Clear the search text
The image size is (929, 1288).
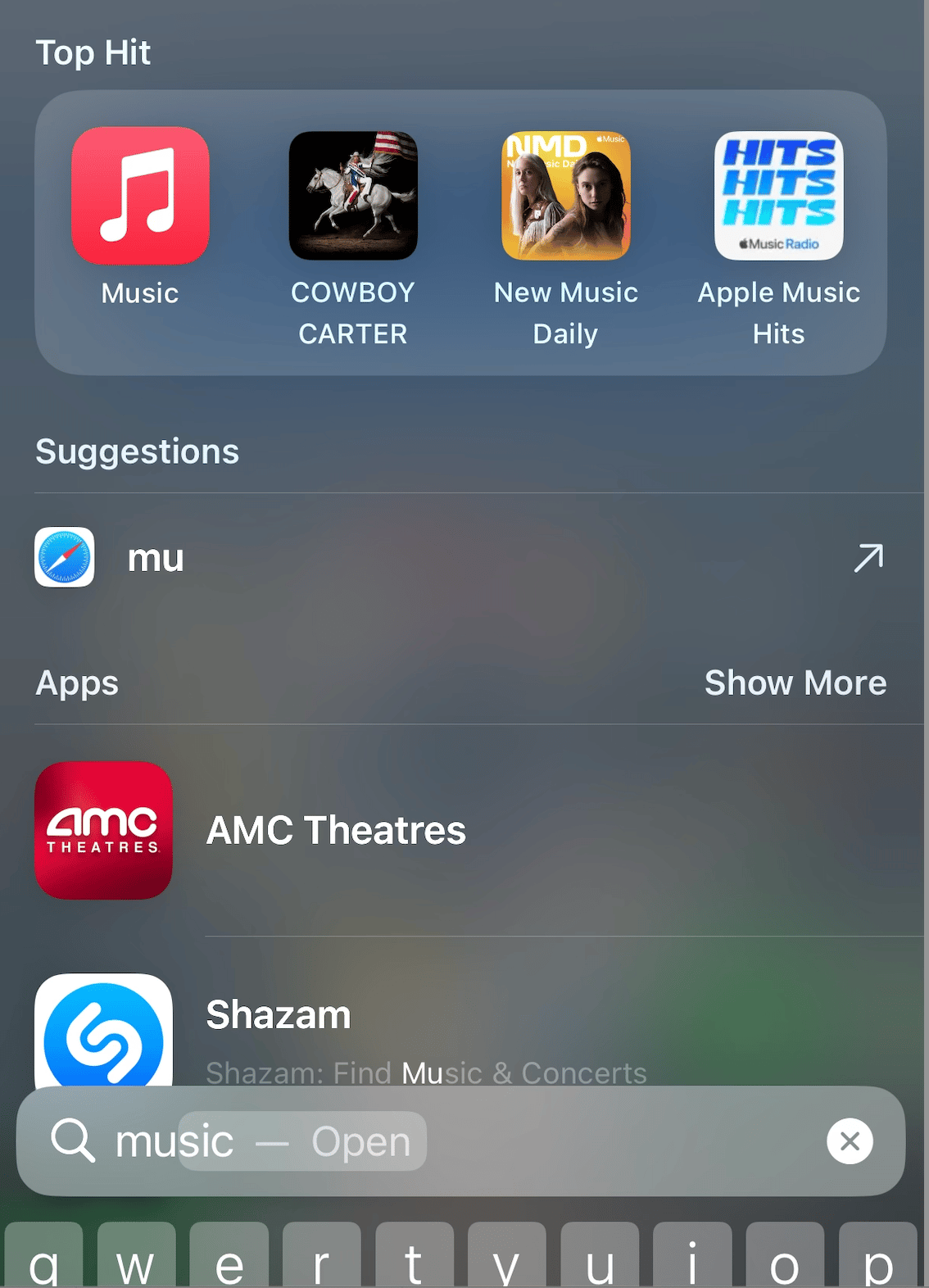pos(850,1141)
